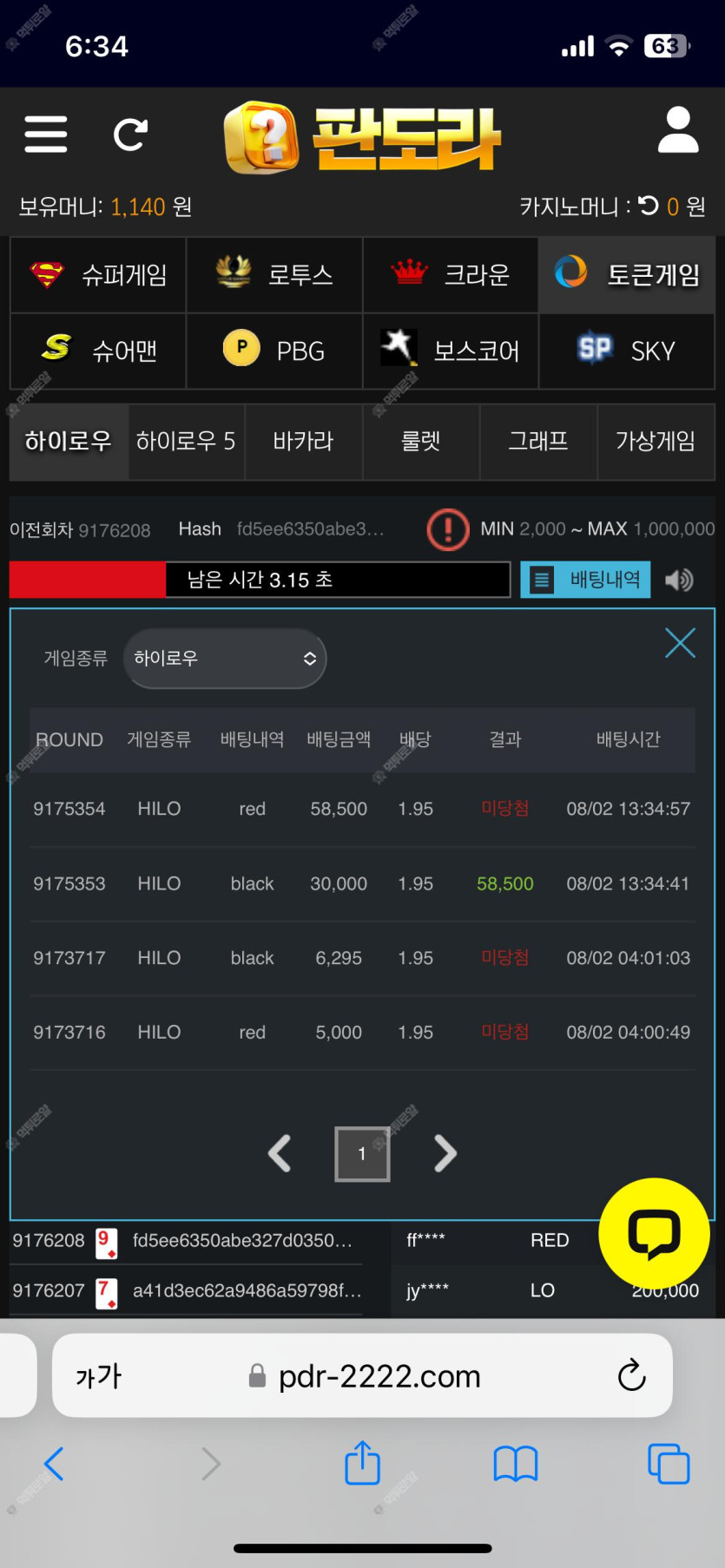Select the 로투스 category

[274, 275]
